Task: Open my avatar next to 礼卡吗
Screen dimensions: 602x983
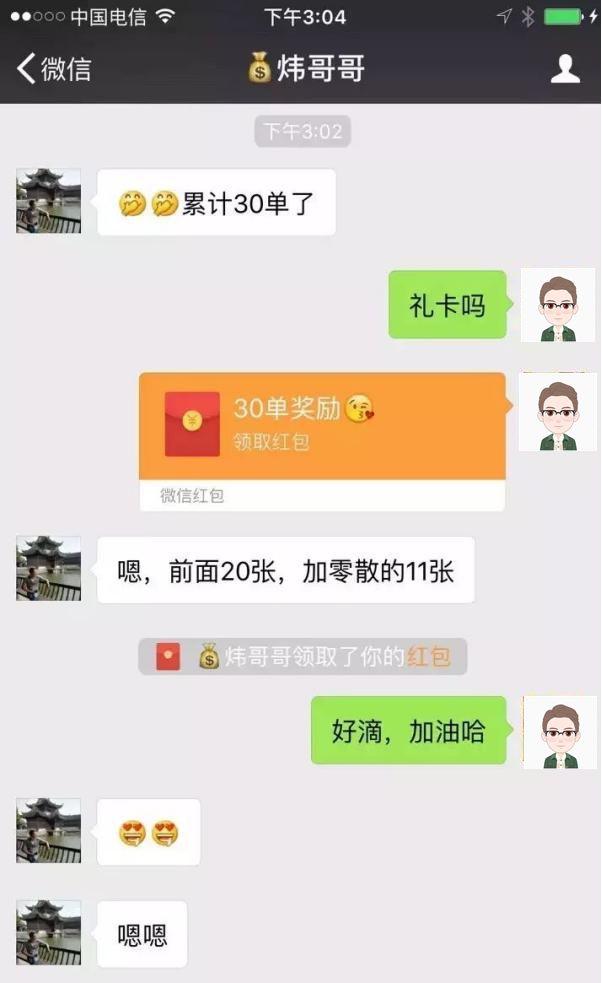Action: tap(557, 305)
